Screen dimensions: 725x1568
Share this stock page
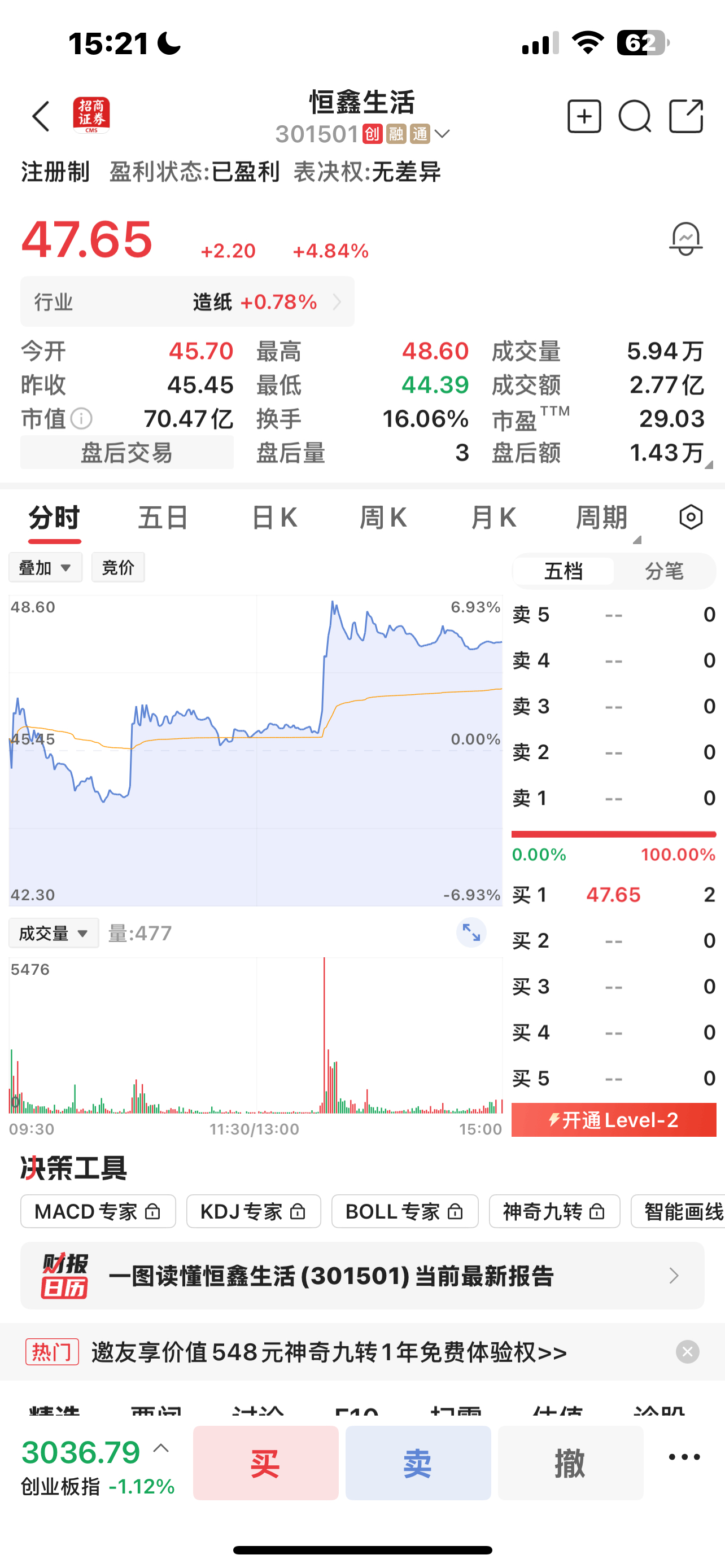click(686, 116)
